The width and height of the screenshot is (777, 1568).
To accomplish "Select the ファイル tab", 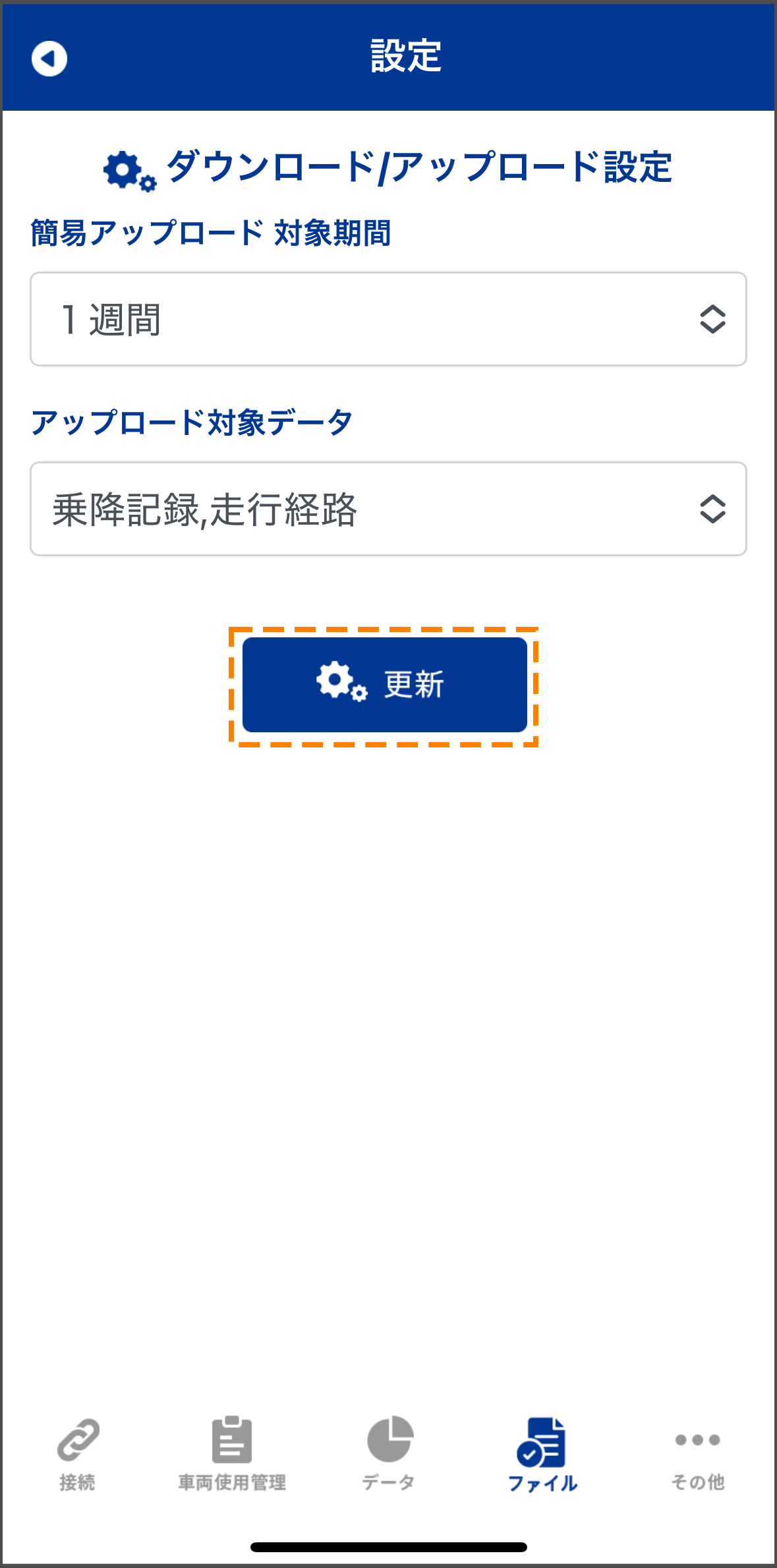I will point(543,1455).
